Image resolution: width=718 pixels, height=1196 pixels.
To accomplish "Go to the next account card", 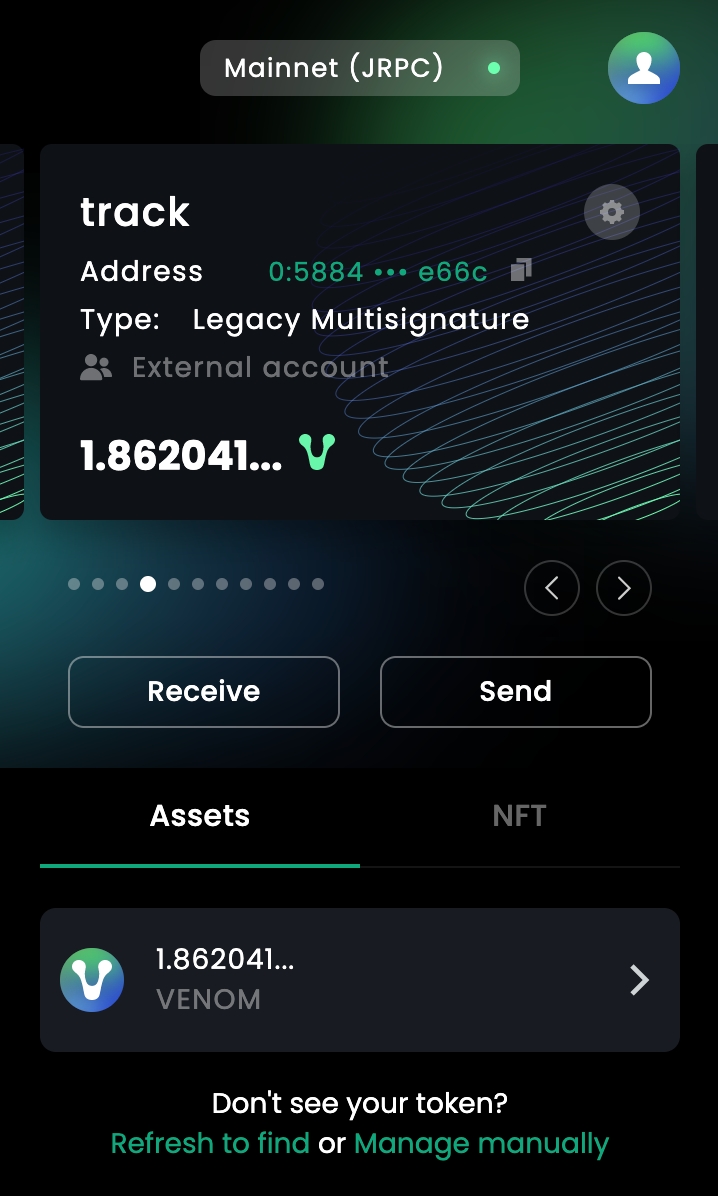I will tap(623, 588).
